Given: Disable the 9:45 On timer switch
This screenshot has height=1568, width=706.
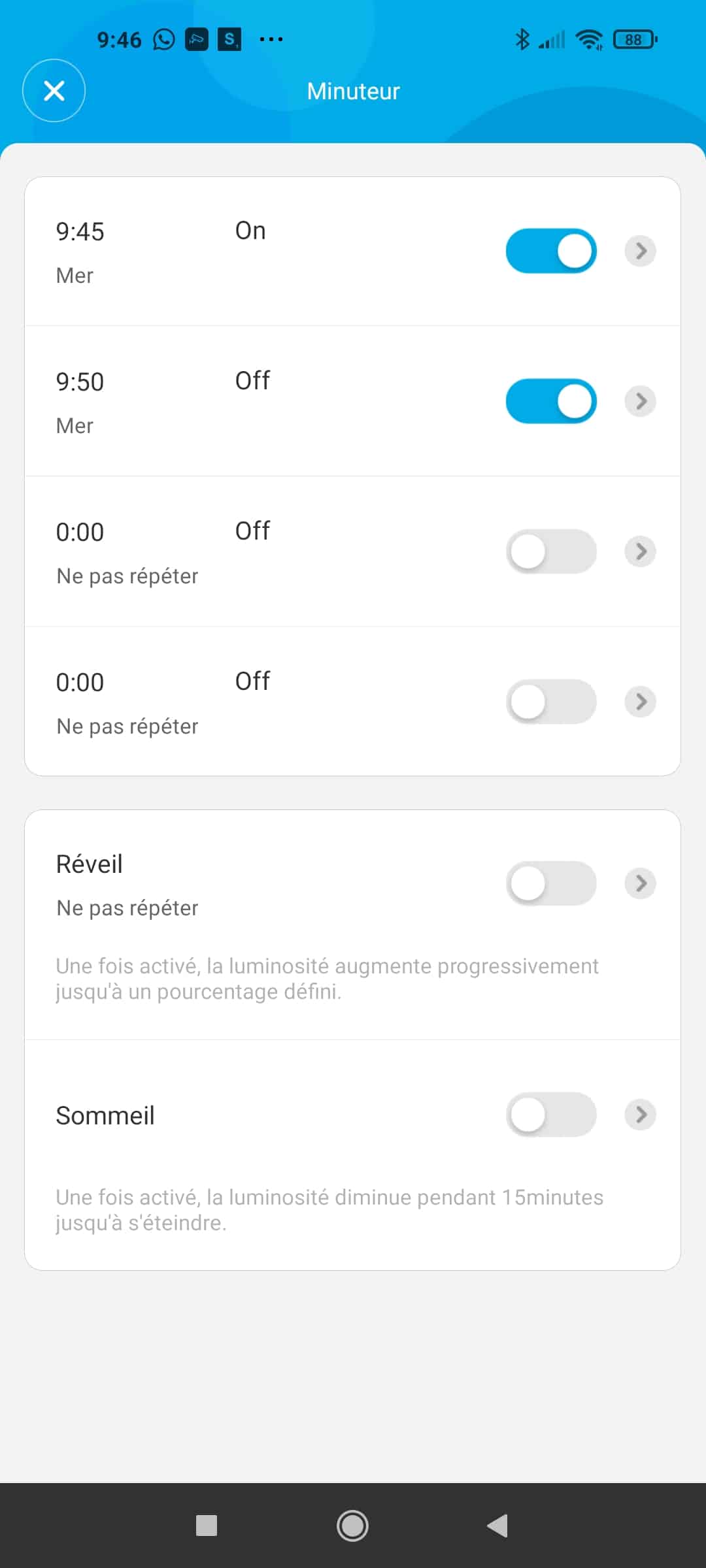Looking at the screenshot, I should click(x=551, y=251).
